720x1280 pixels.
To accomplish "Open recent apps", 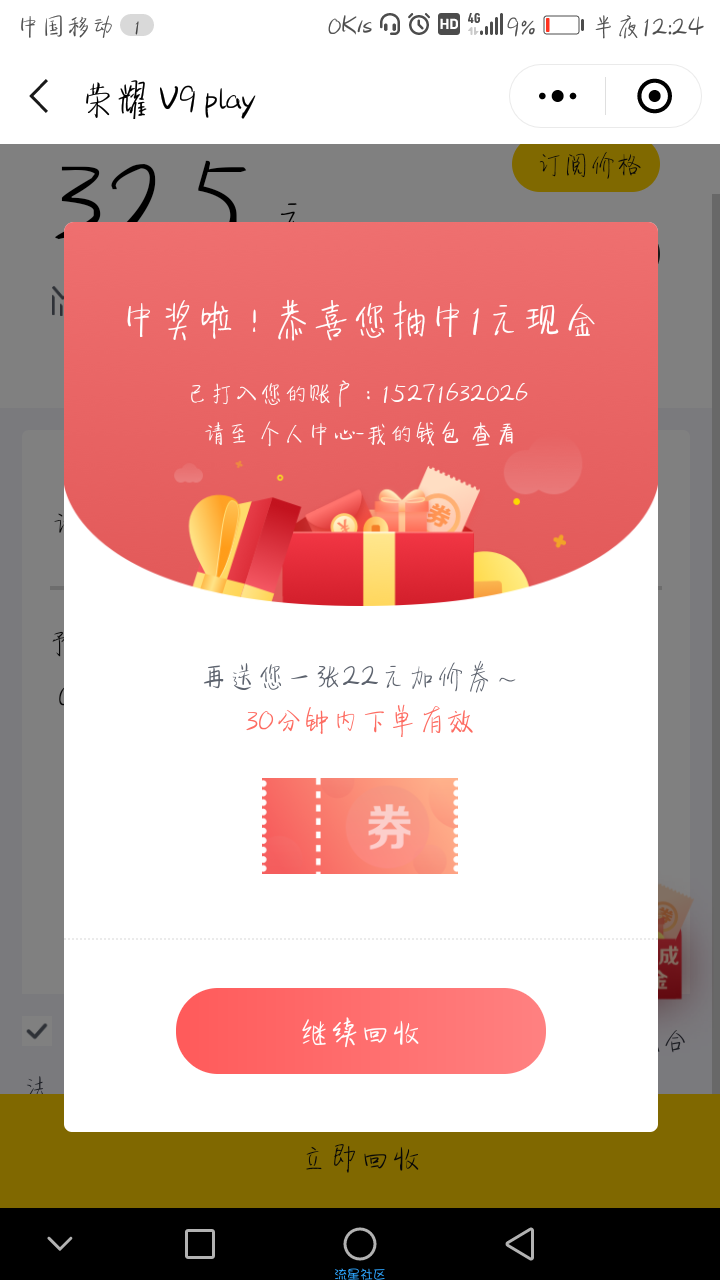I will tap(200, 1244).
